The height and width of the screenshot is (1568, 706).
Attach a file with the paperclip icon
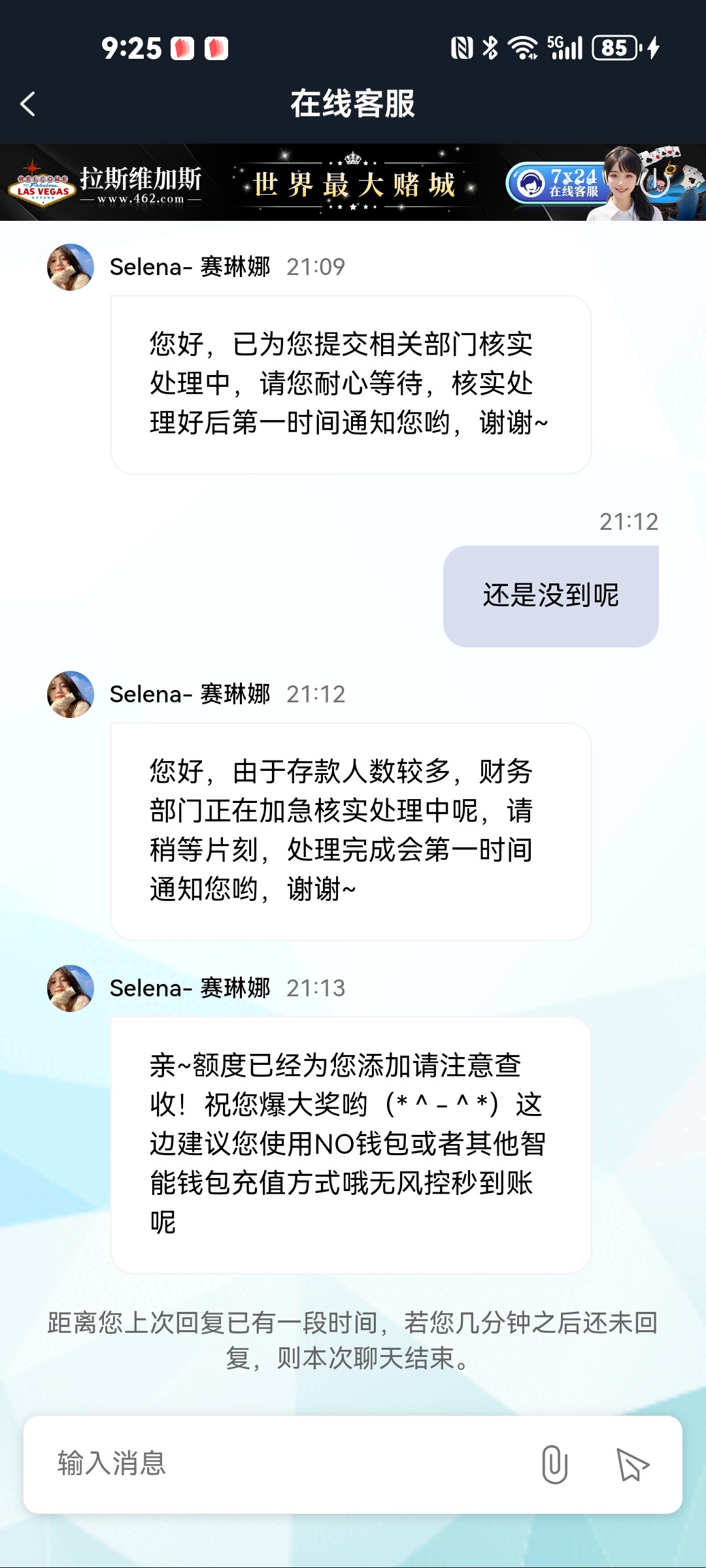554,1464
